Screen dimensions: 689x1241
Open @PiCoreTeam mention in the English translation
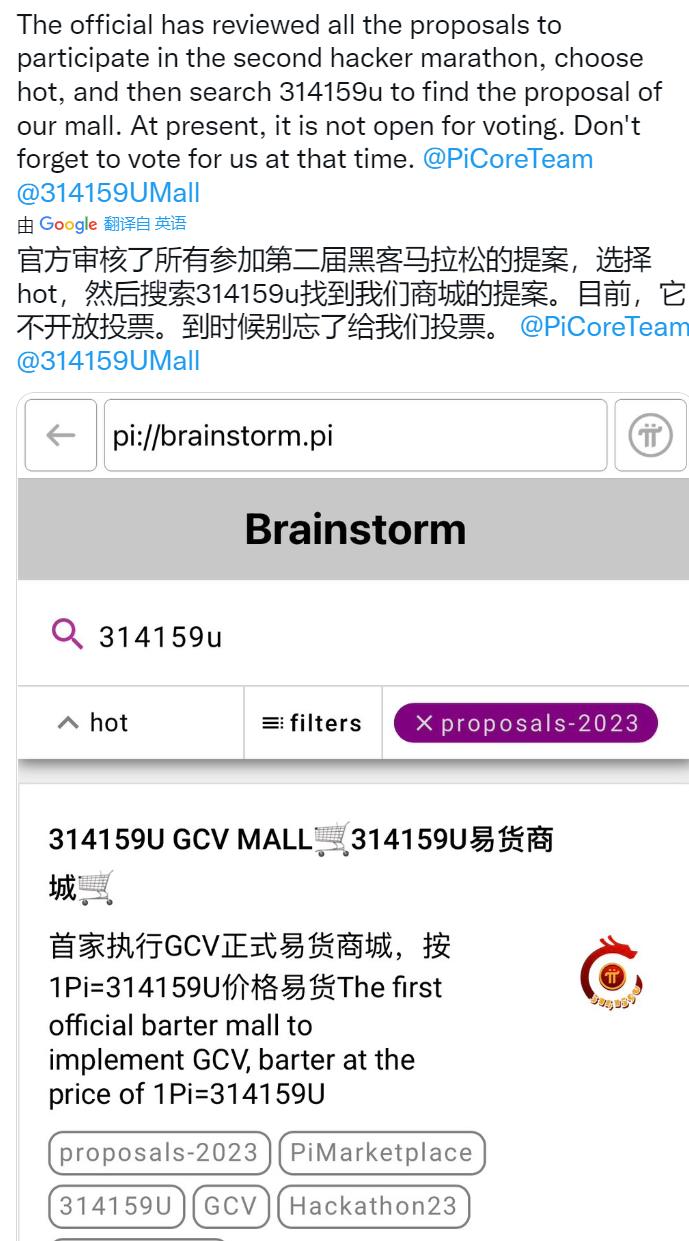(x=508, y=159)
